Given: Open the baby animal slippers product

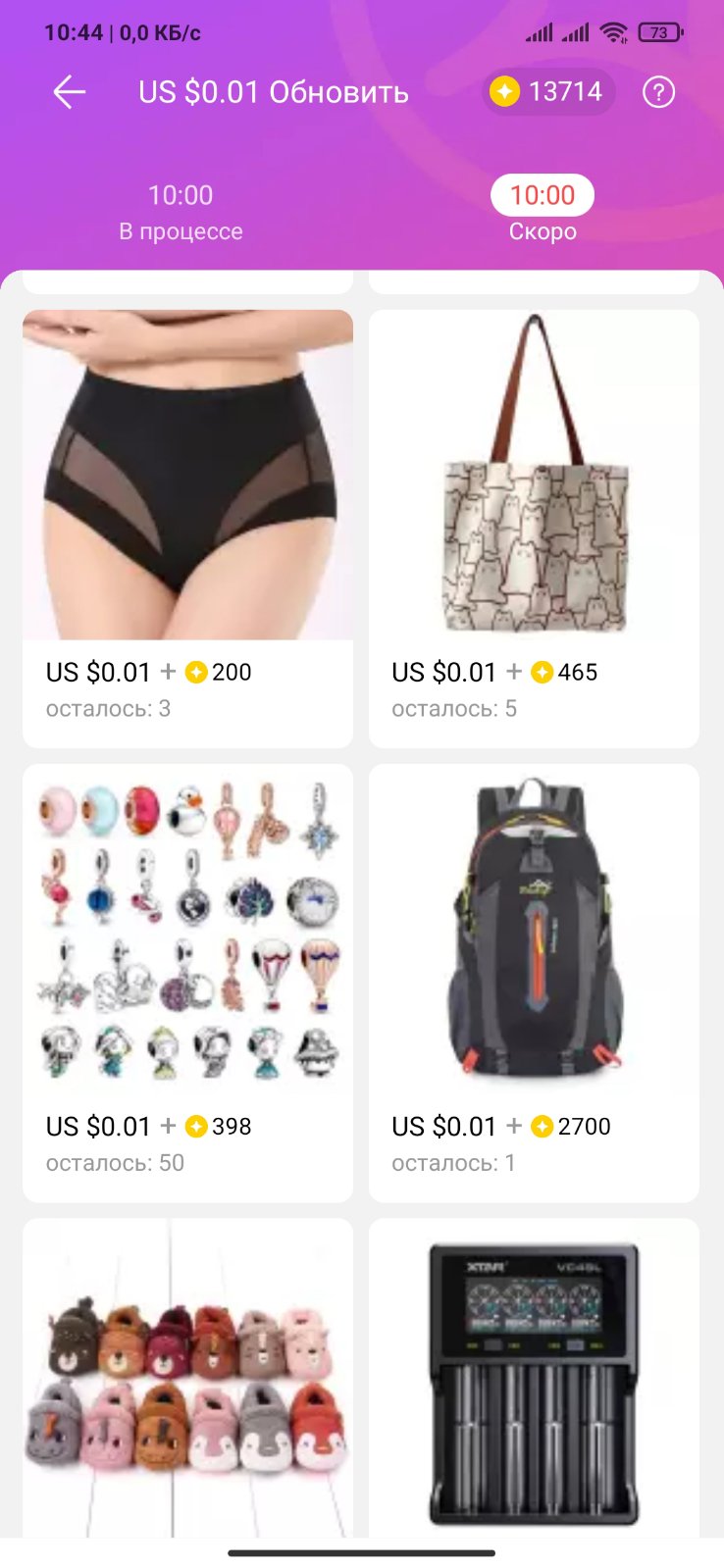Looking at the screenshot, I should point(187,1378).
